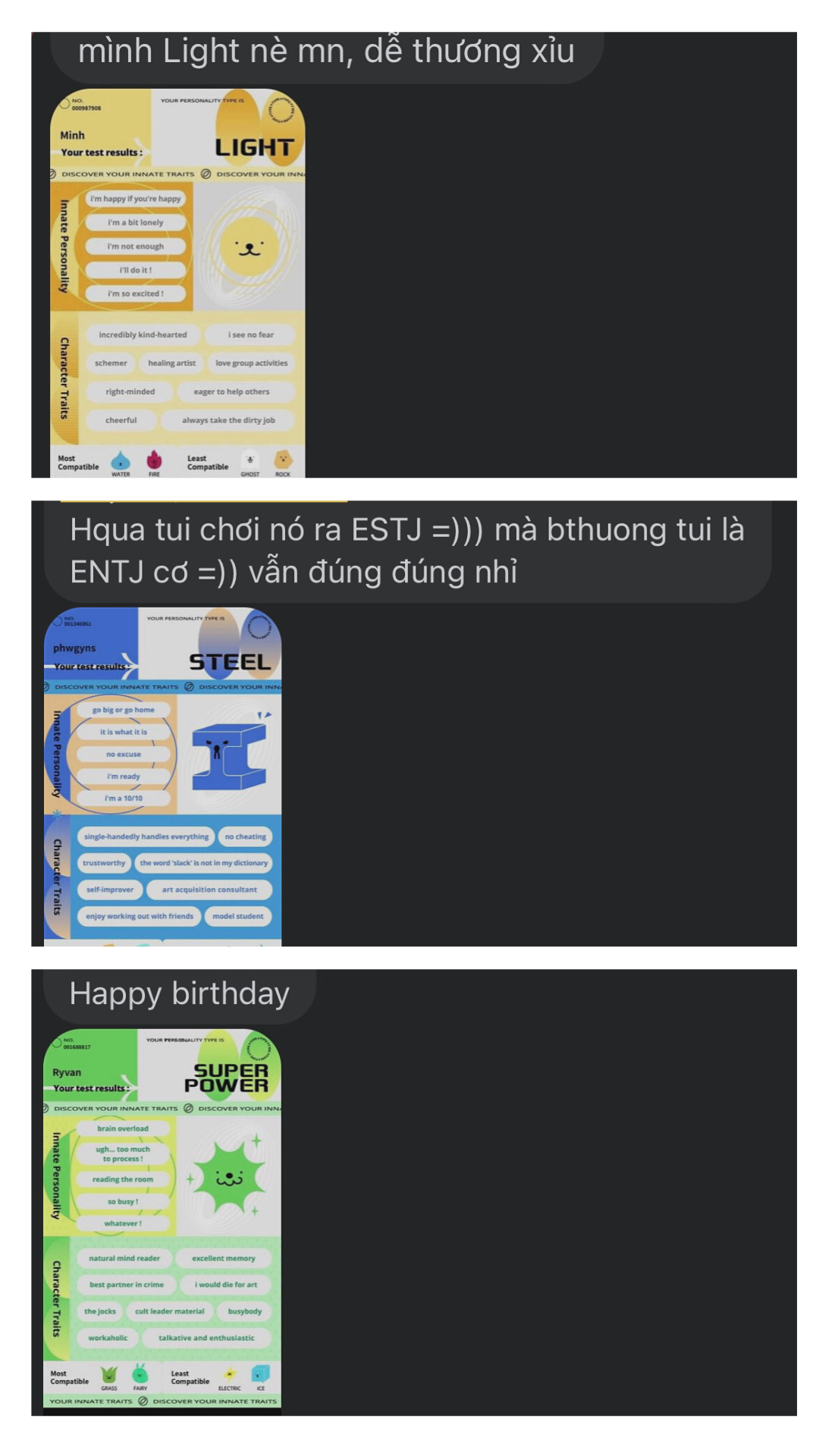This screenshot has height=1456, width=819.
Task: Select the Water compatibility icon on Minh's card
Action: (121, 461)
